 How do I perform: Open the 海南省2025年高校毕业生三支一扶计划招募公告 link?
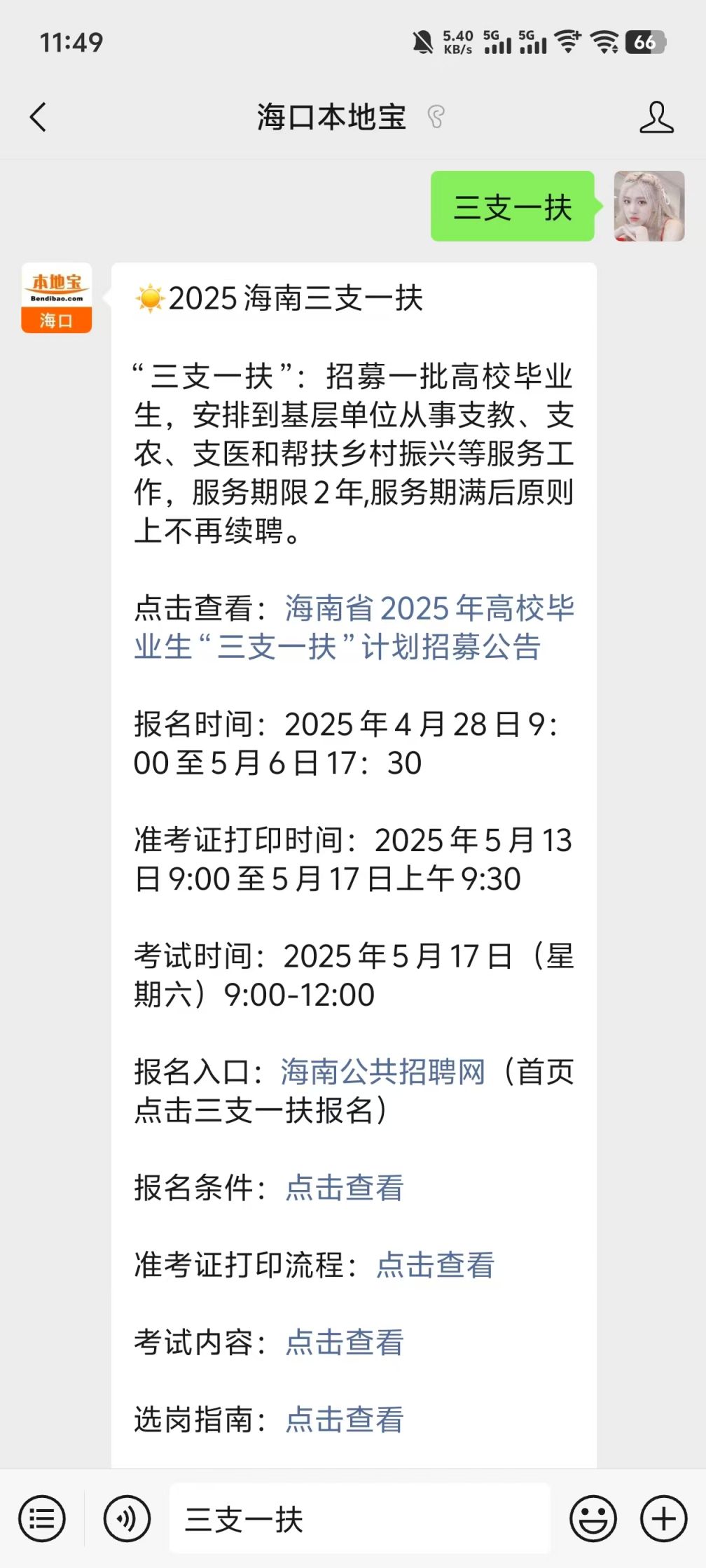354,627
